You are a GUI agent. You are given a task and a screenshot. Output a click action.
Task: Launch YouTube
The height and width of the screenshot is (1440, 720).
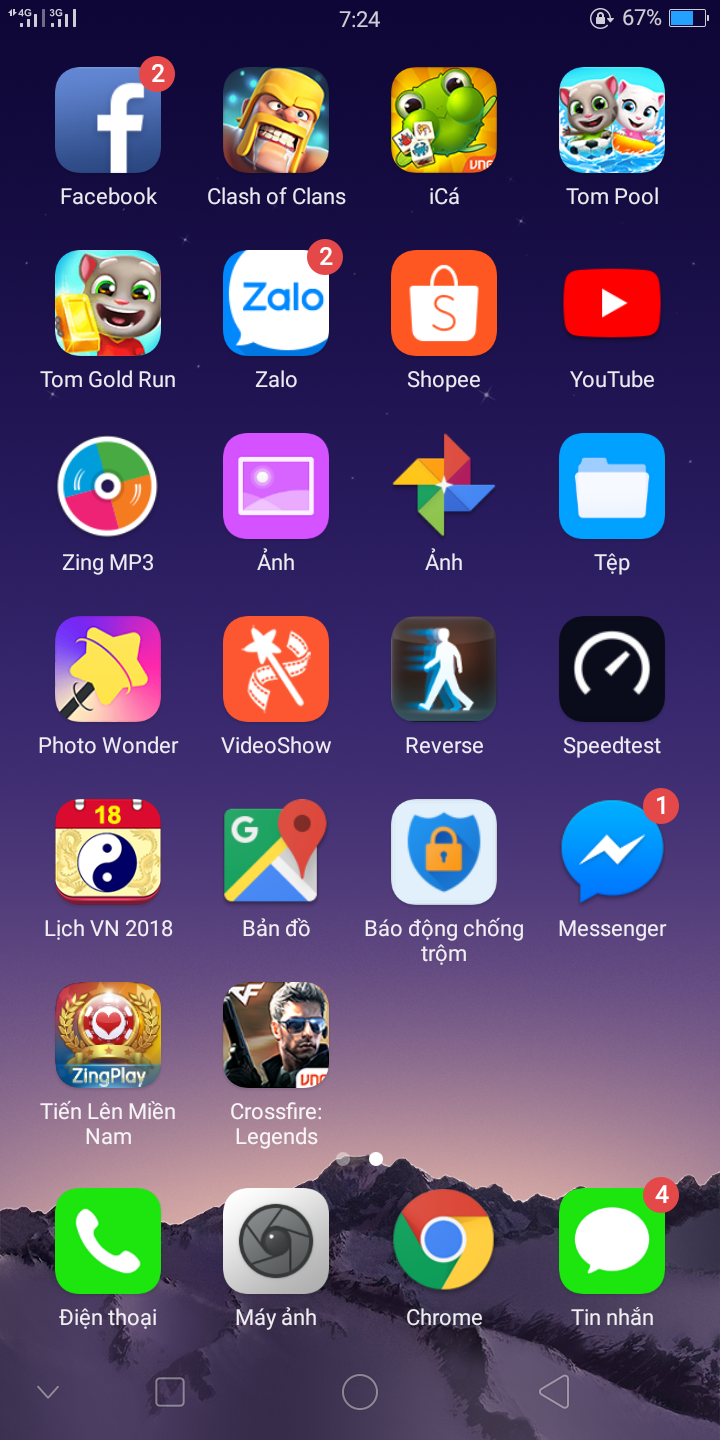click(612, 303)
